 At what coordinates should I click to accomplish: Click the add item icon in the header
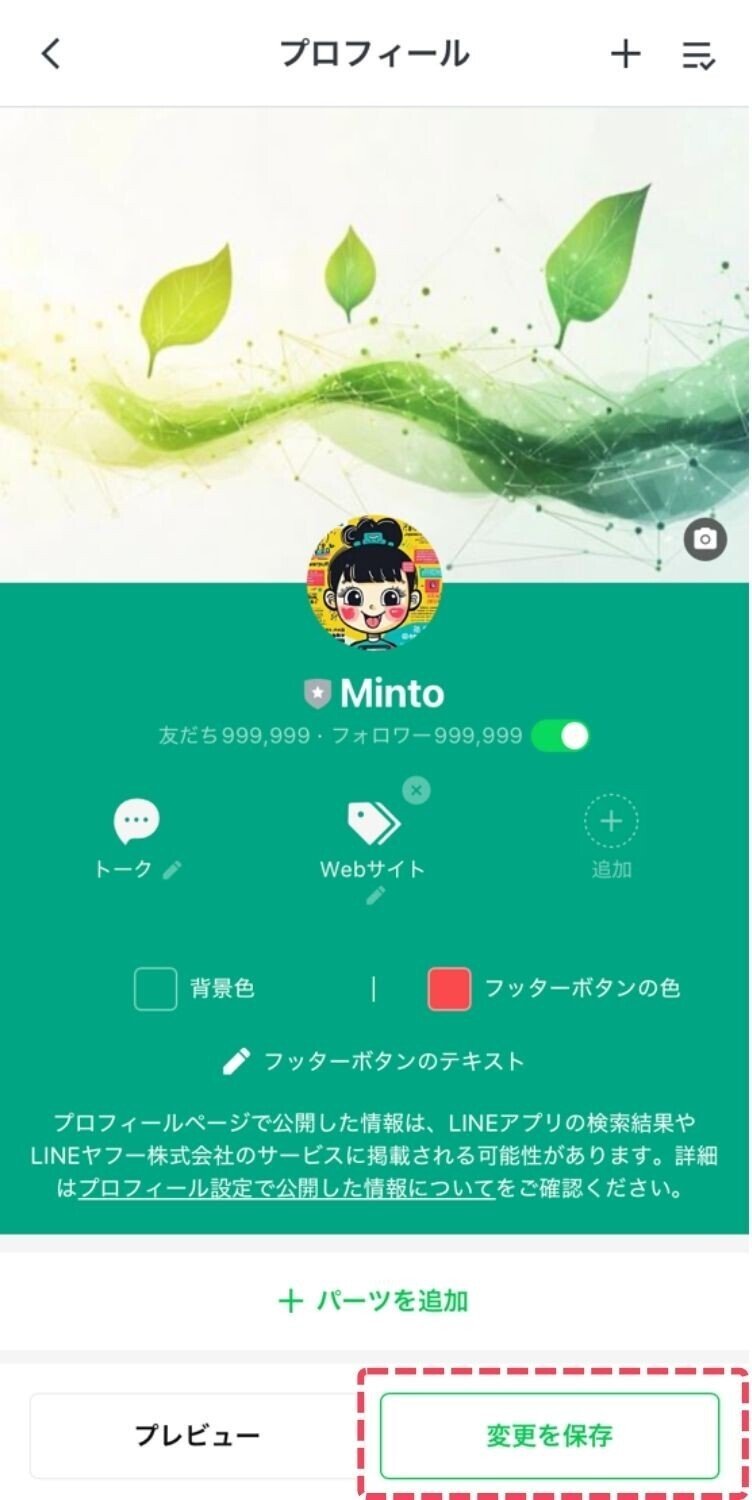click(x=624, y=55)
